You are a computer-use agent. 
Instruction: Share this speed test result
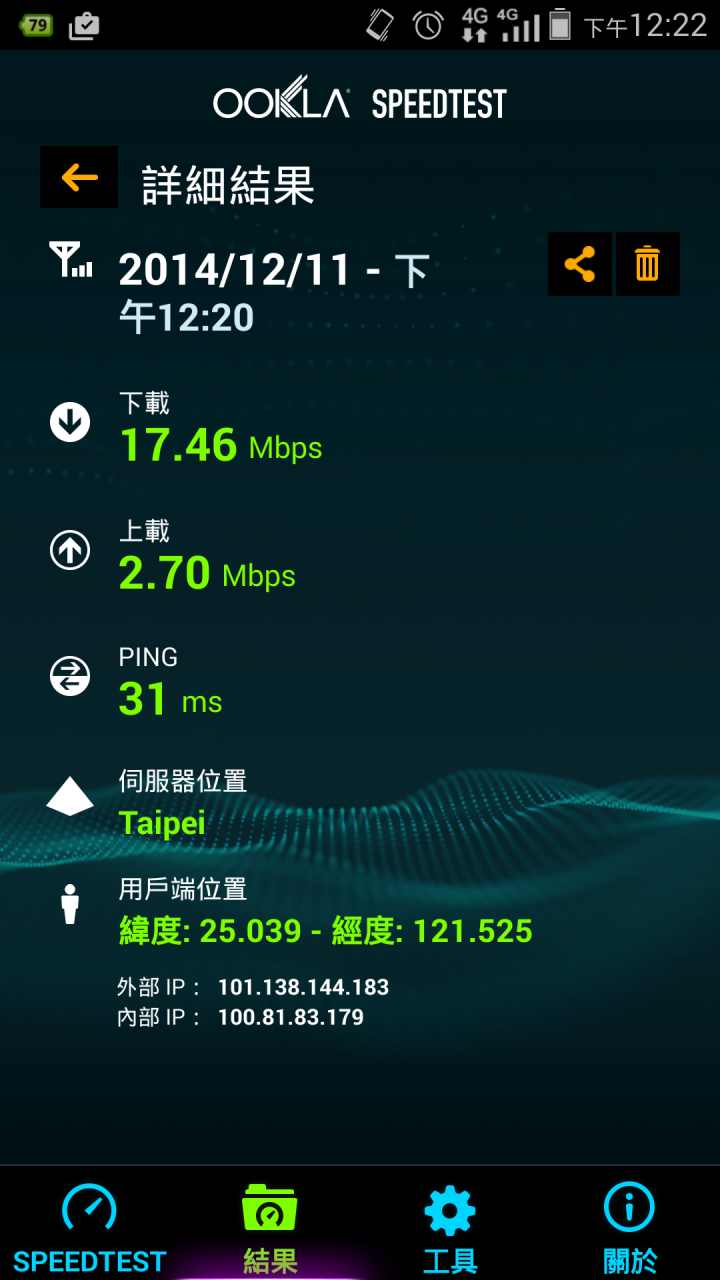click(x=580, y=264)
